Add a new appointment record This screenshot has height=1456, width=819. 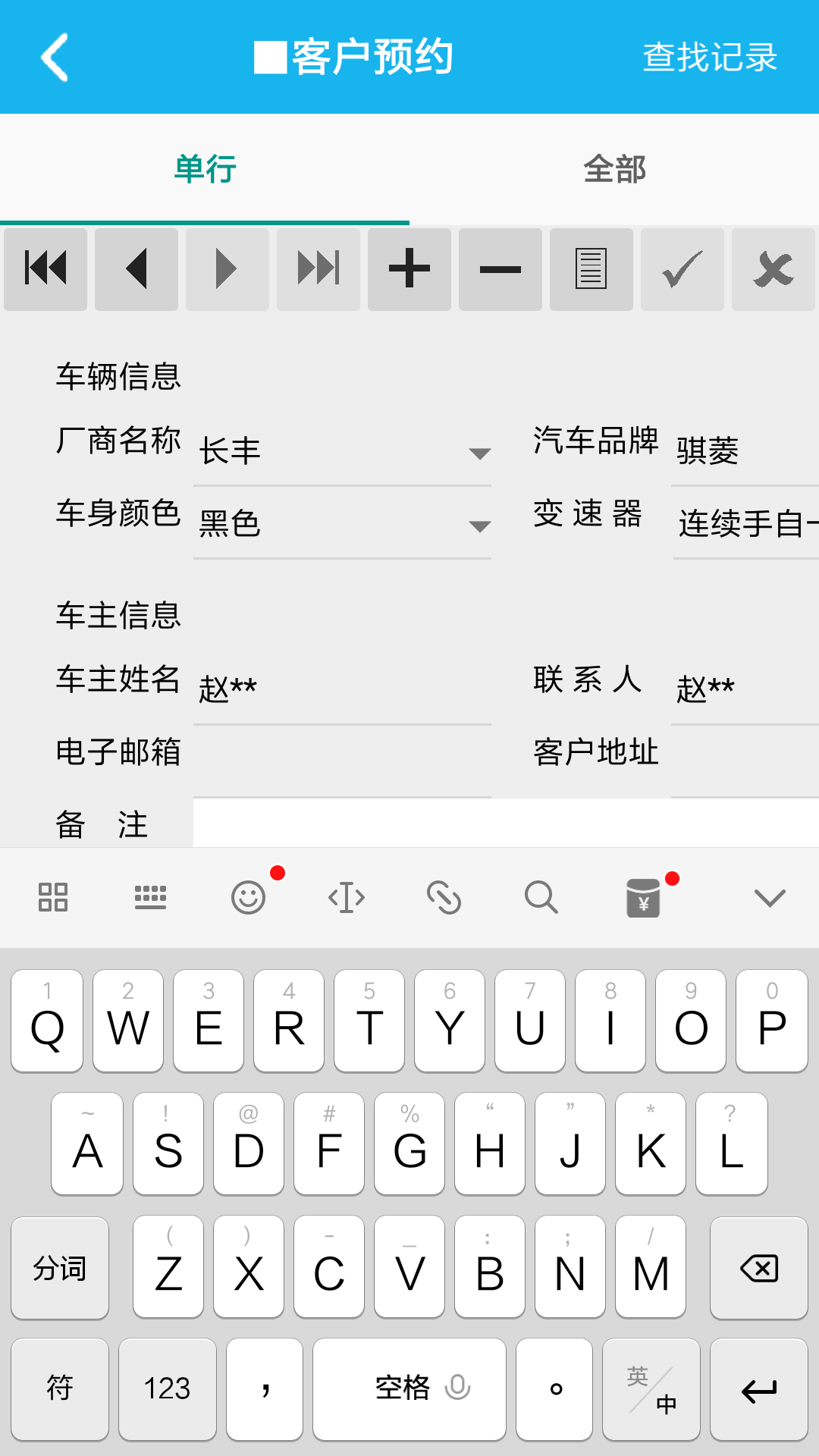coord(409,269)
